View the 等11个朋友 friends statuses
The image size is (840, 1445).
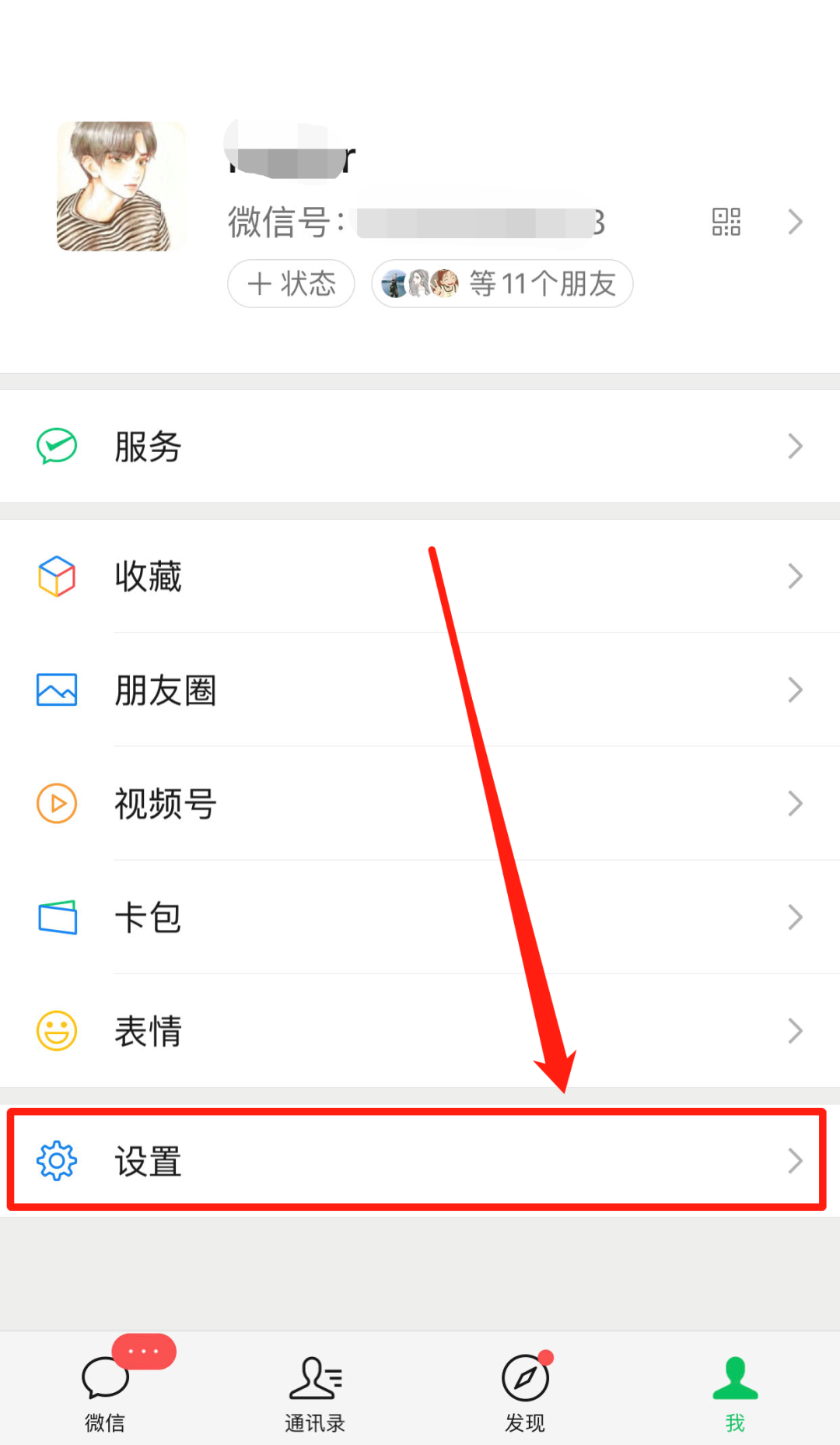pyautogui.click(x=502, y=284)
